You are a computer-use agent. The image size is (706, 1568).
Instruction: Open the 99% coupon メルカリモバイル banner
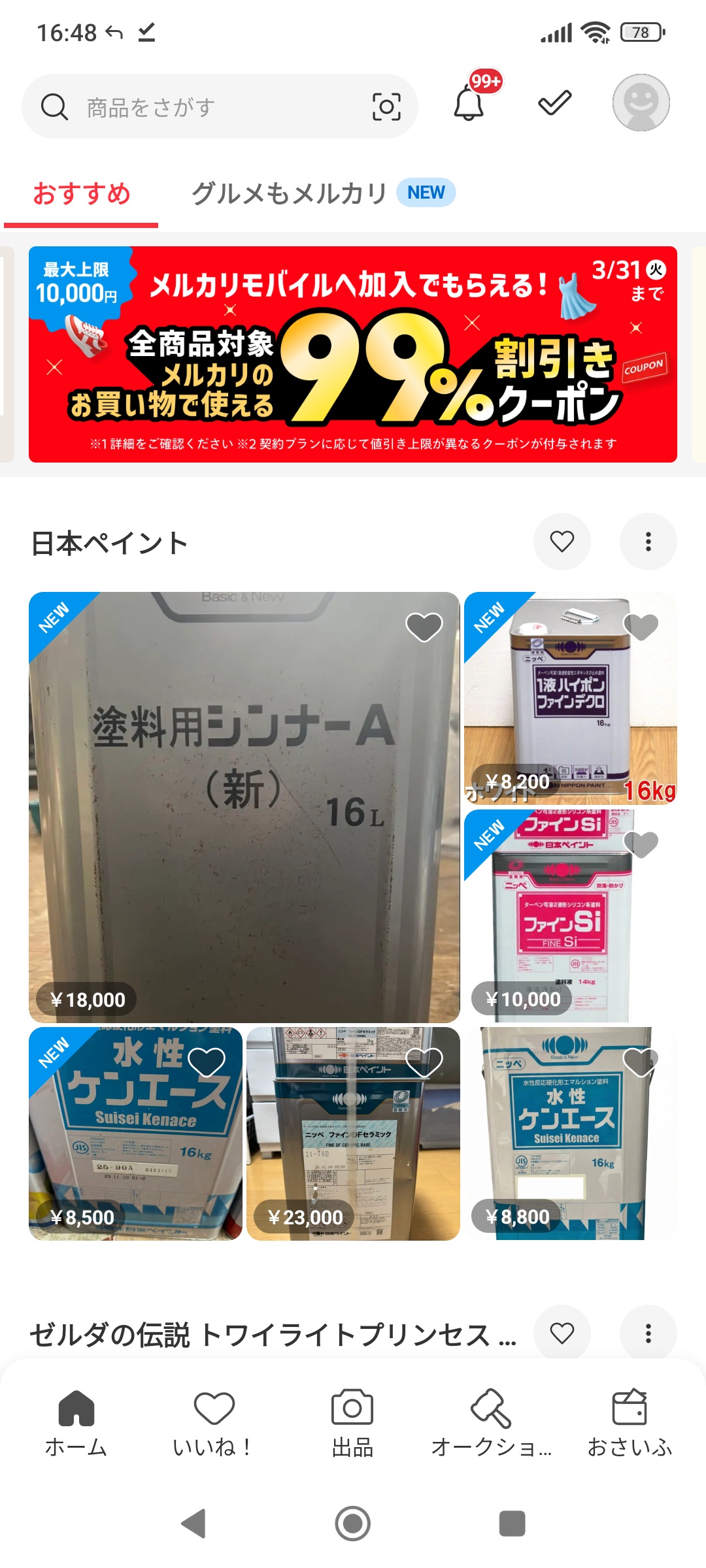click(353, 354)
